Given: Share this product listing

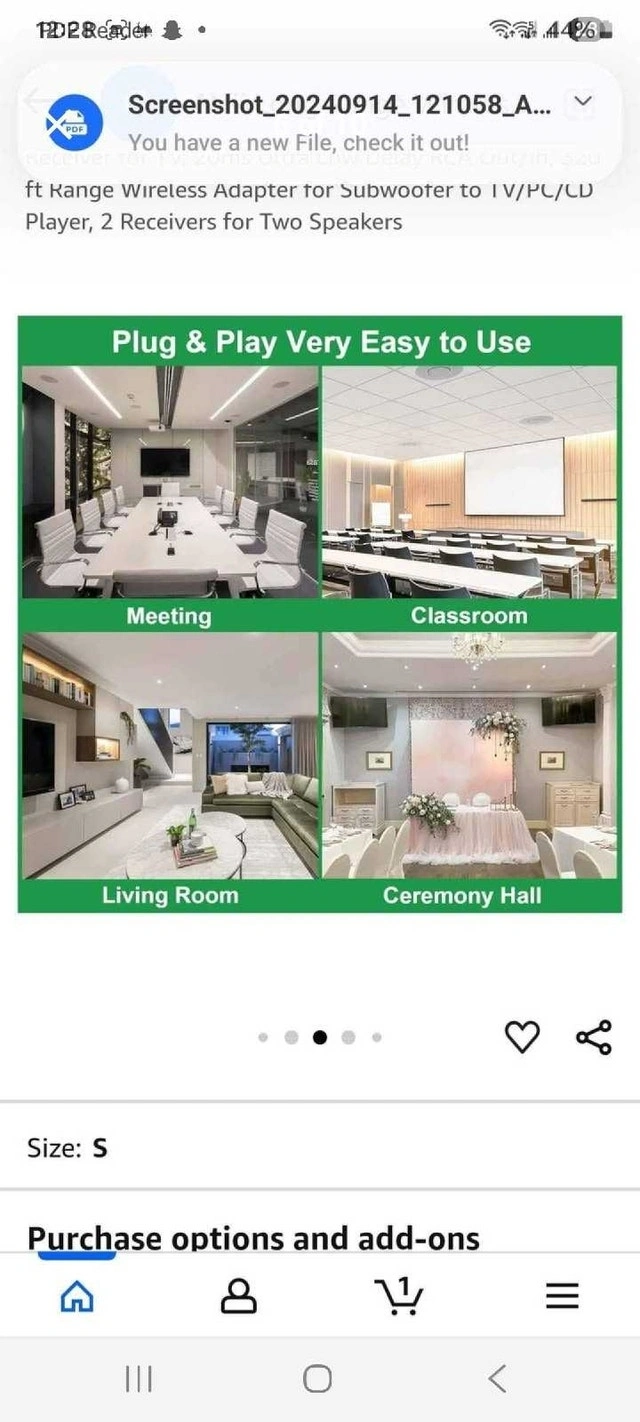Looking at the screenshot, I should pos(594,1037).
